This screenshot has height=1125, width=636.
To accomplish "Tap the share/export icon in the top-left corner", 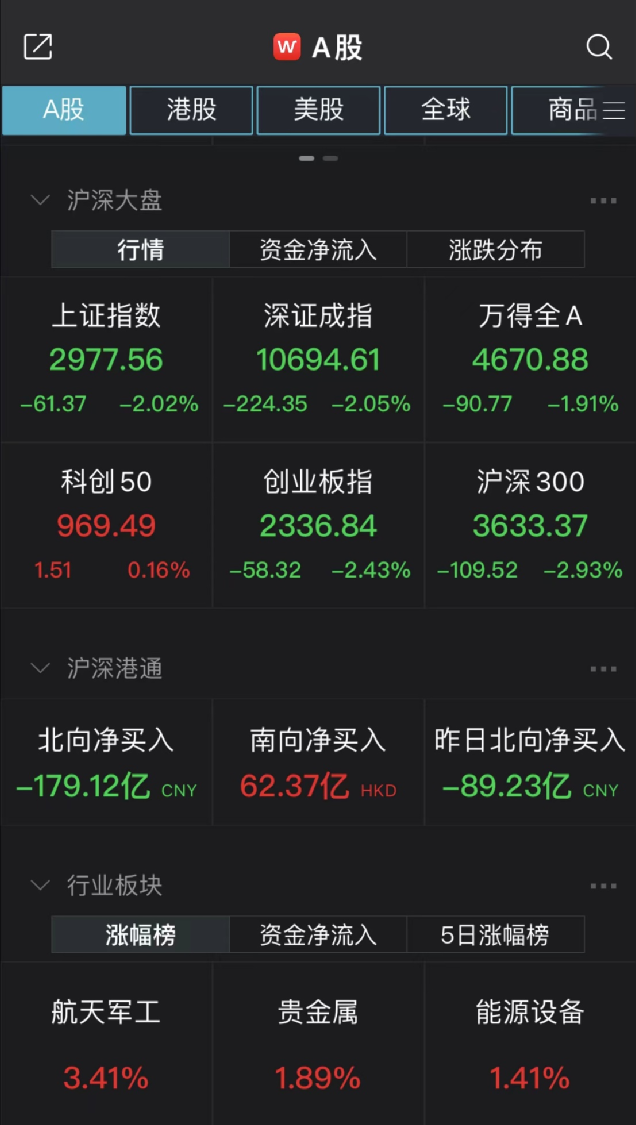I will pos(38,47).
